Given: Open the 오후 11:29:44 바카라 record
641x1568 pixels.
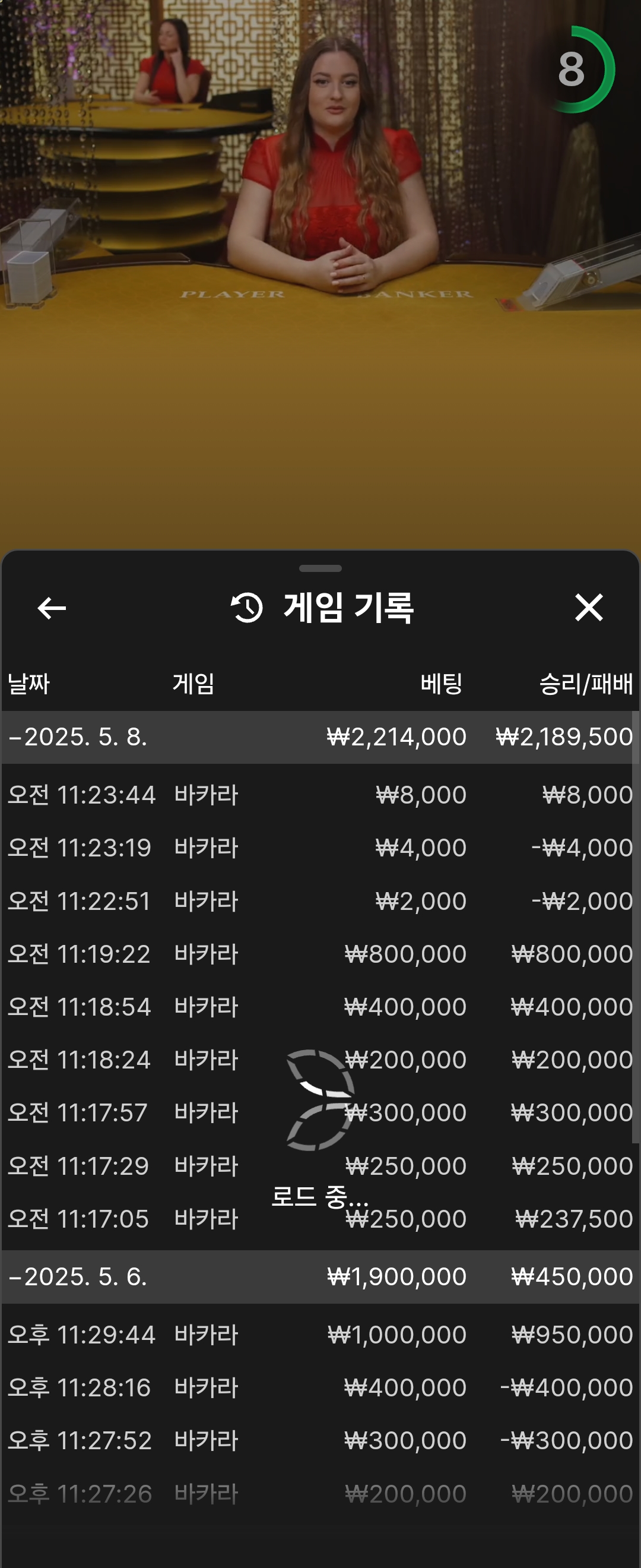Looking at the screenshot, I should 320,1334.
